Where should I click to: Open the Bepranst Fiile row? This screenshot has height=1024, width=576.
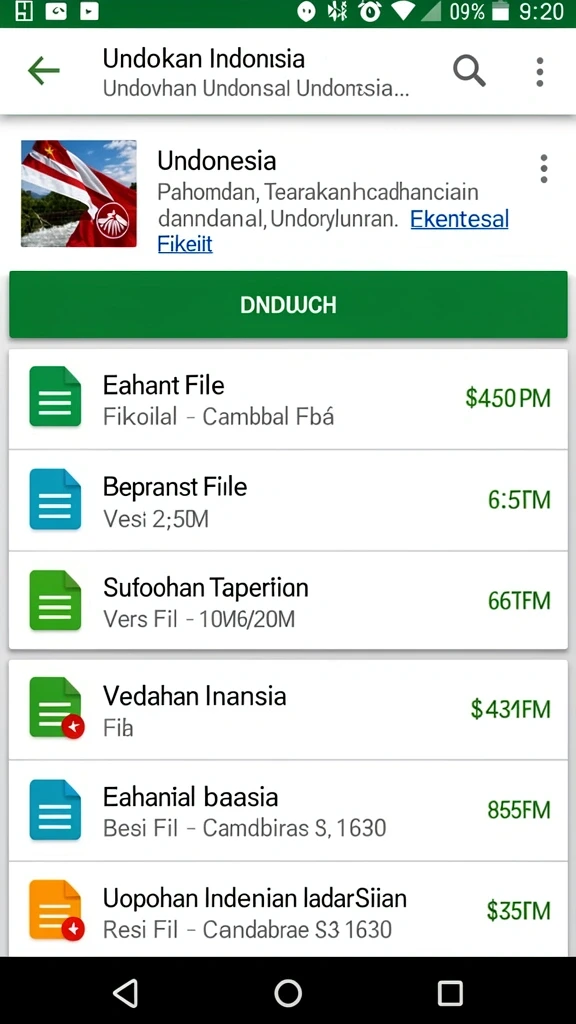click(x=288, y=500)
